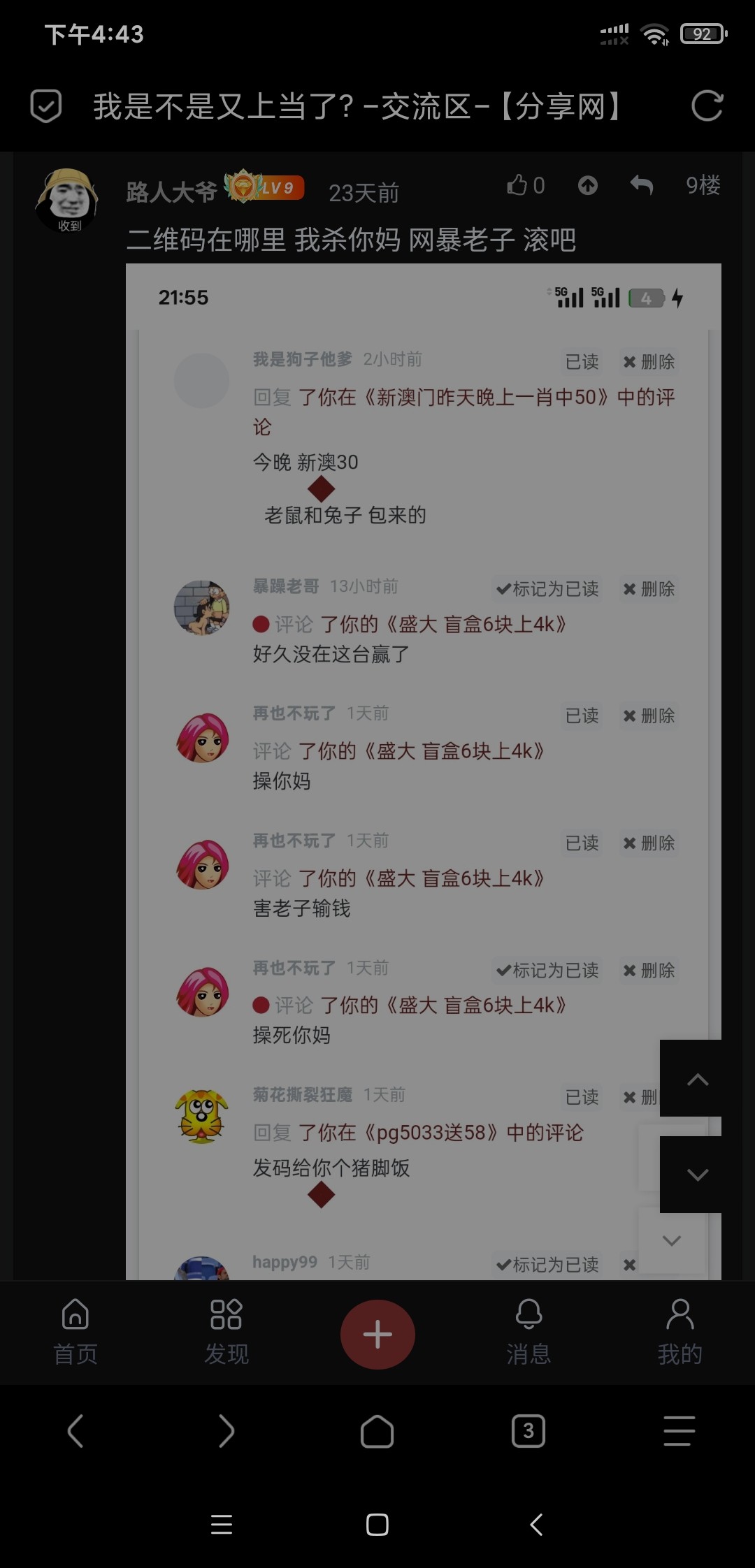Jump to page top with the up chevron
The image size is (755, 1568).
coord(697,1079)
